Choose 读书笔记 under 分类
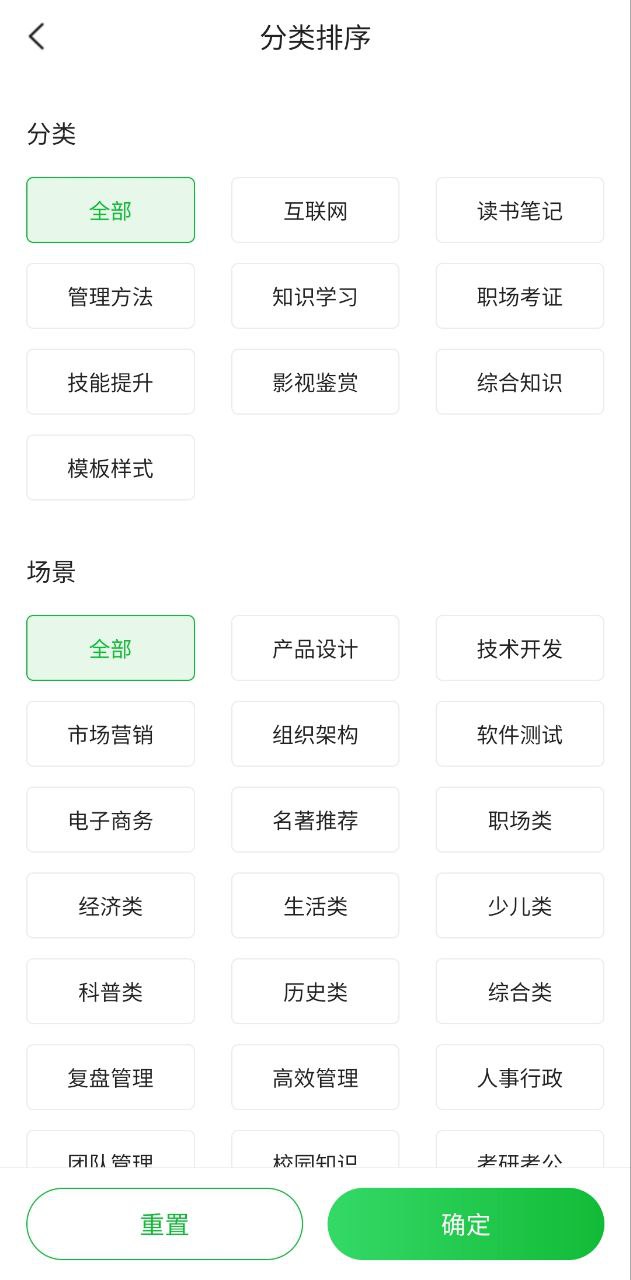 coord(519,210)
